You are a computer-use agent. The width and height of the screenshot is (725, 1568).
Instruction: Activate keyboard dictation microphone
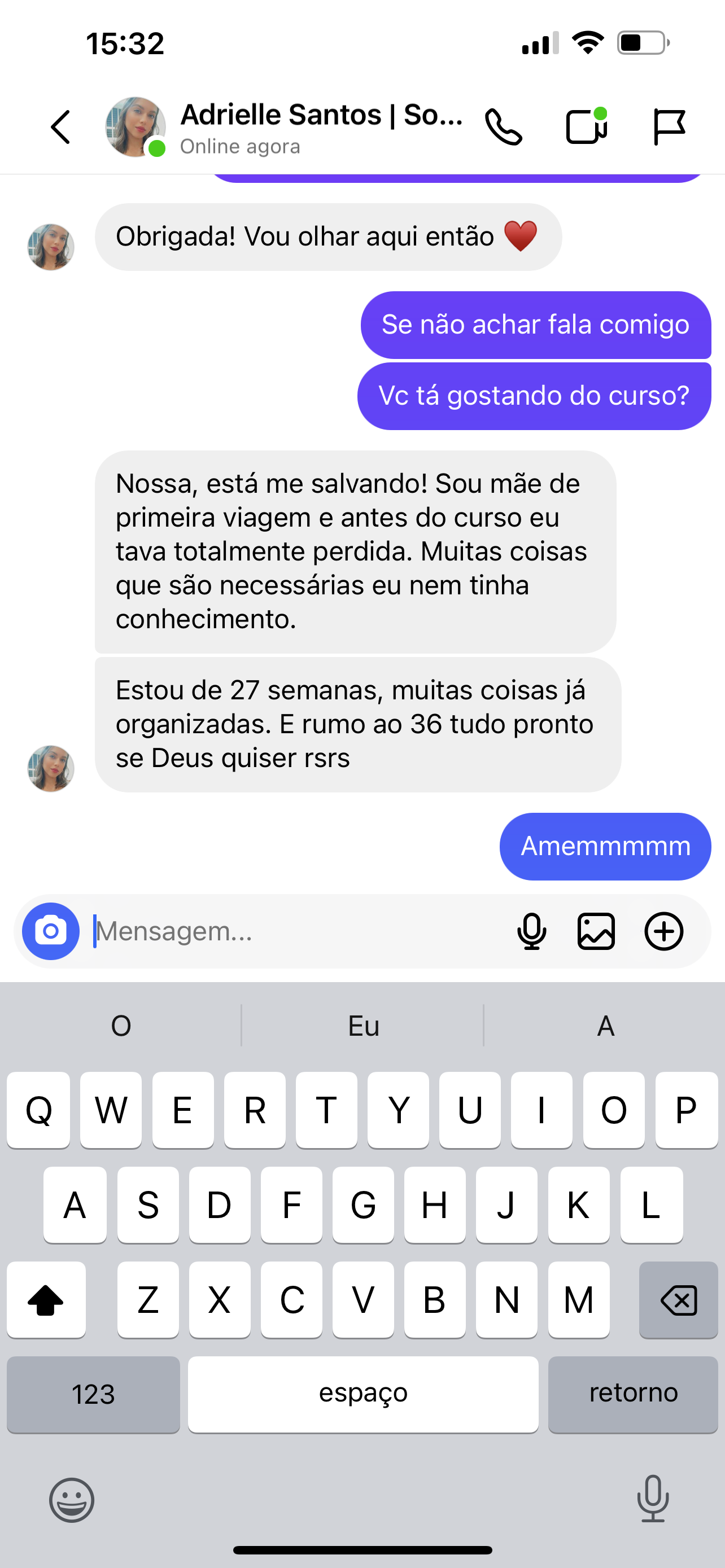[653, 1499]
